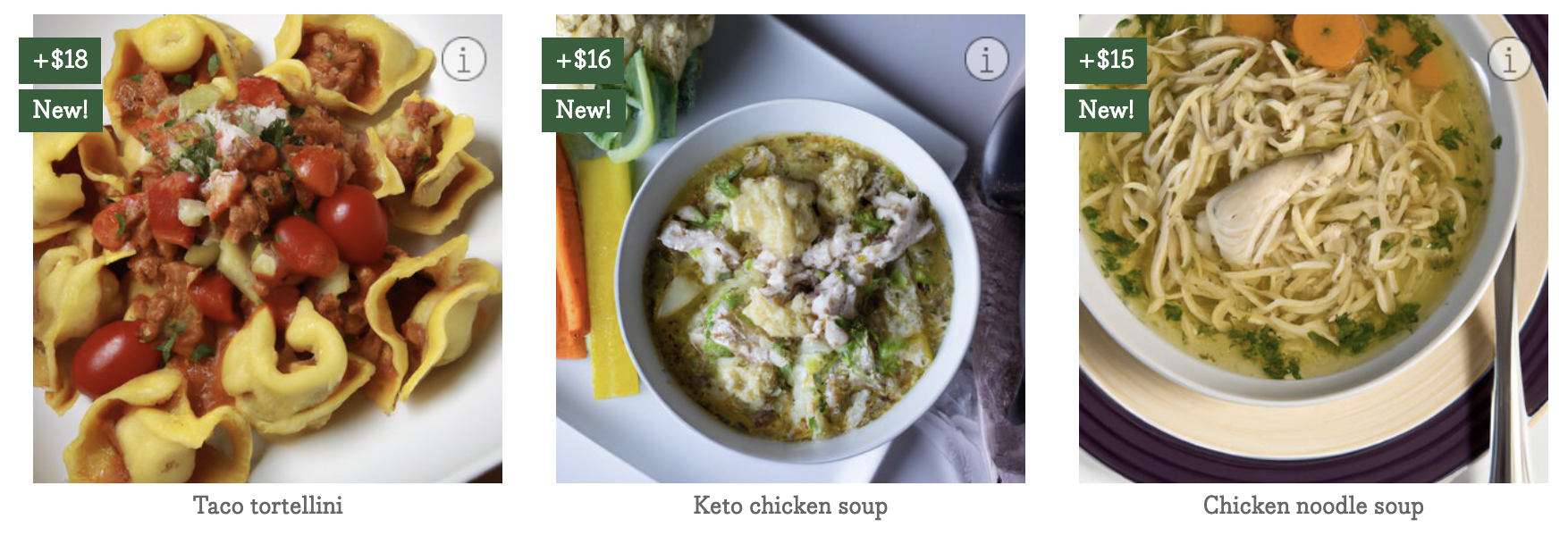
Task: View Chicken noodle soup info icon
Action: pyautogui.click(x=1509, y=60)
